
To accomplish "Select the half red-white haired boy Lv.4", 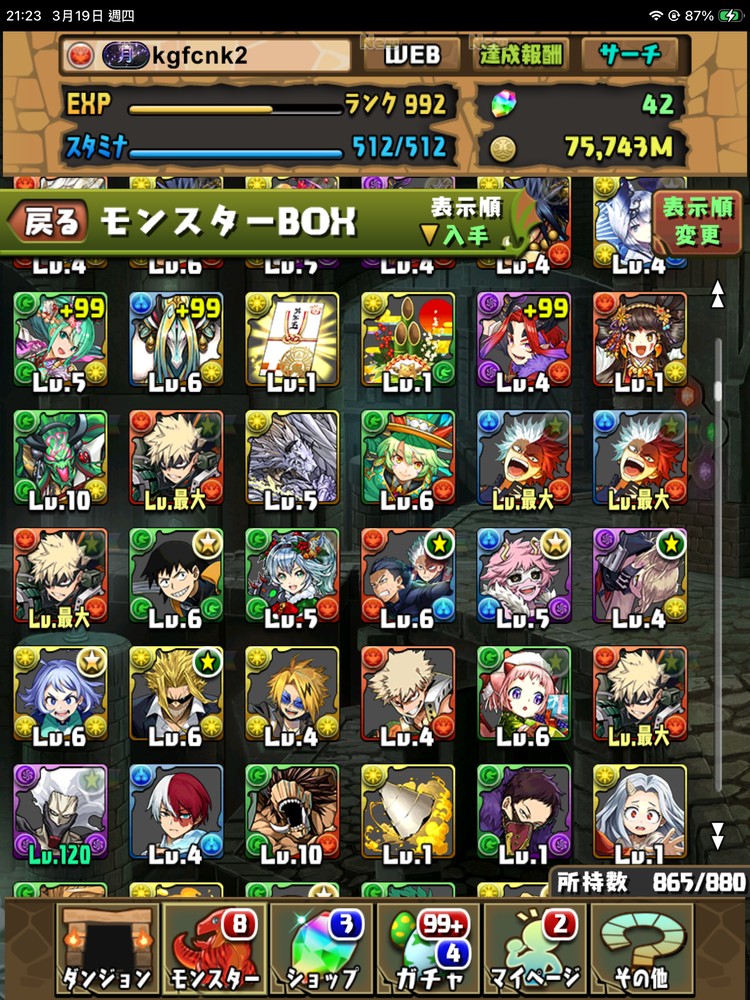I will (176, 813).
